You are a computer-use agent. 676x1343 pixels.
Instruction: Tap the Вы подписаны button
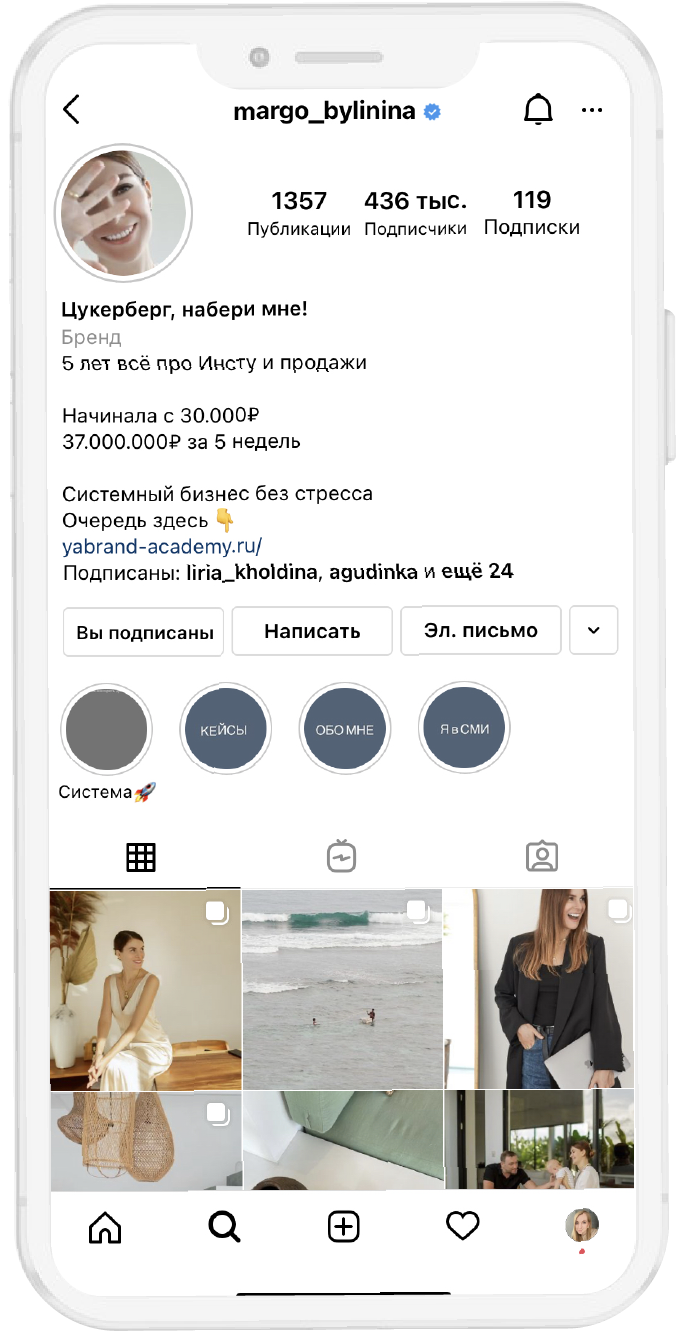(145, 632)
